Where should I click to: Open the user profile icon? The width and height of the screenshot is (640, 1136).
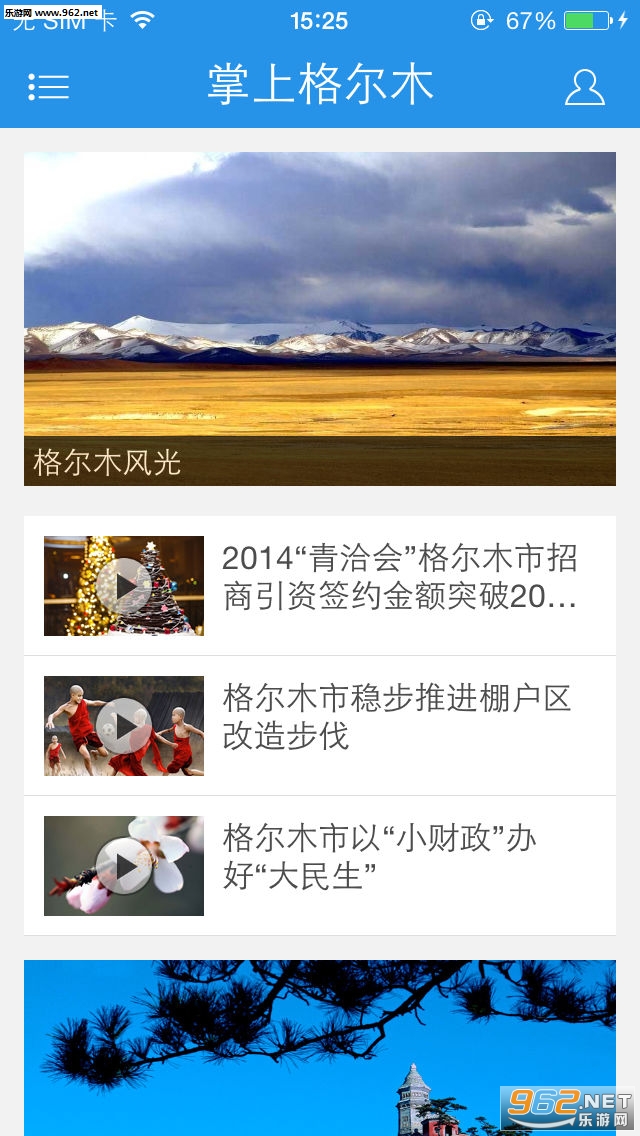pyautogui.click(x=584, y=87)
